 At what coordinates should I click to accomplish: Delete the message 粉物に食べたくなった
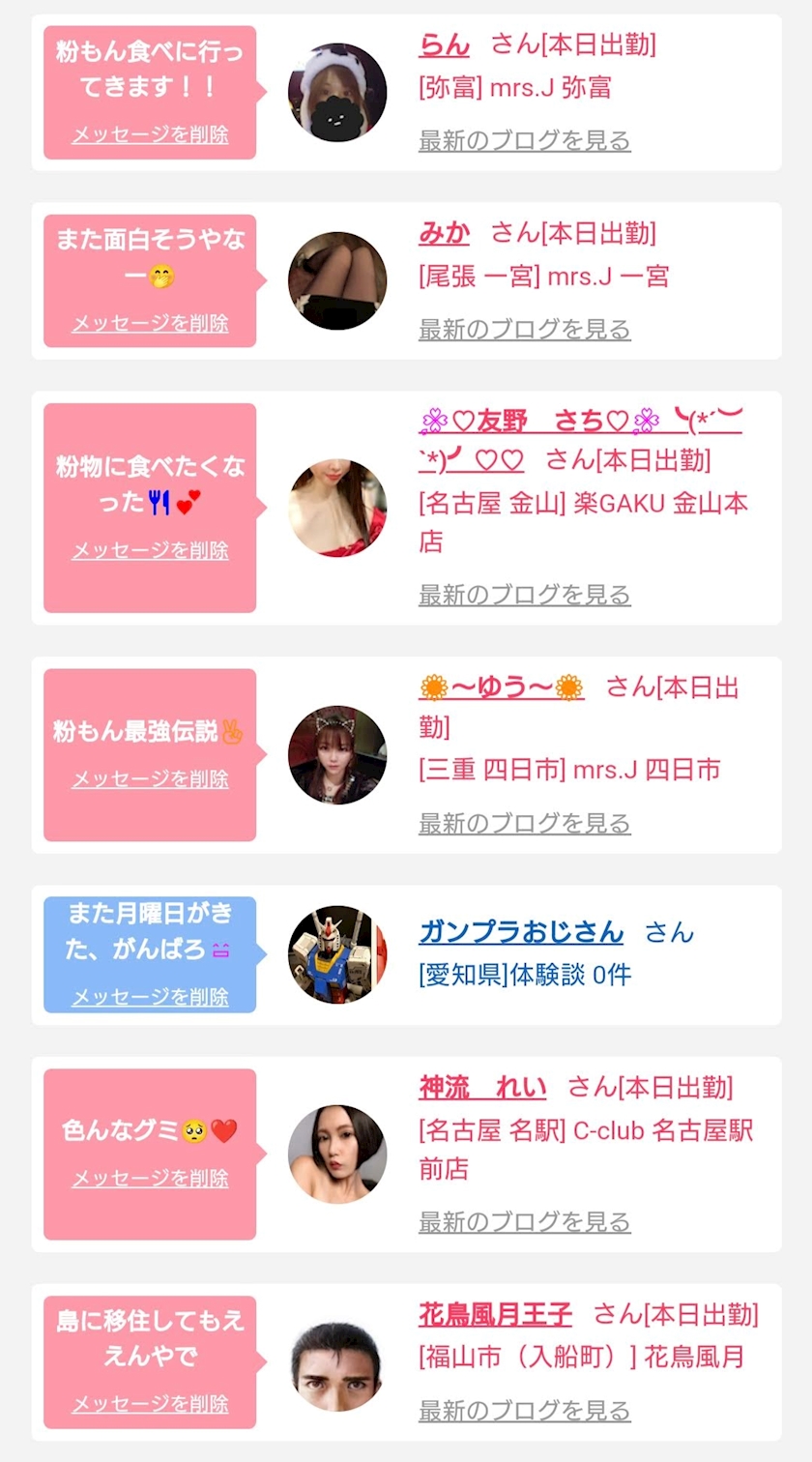[x=150, y=551]
